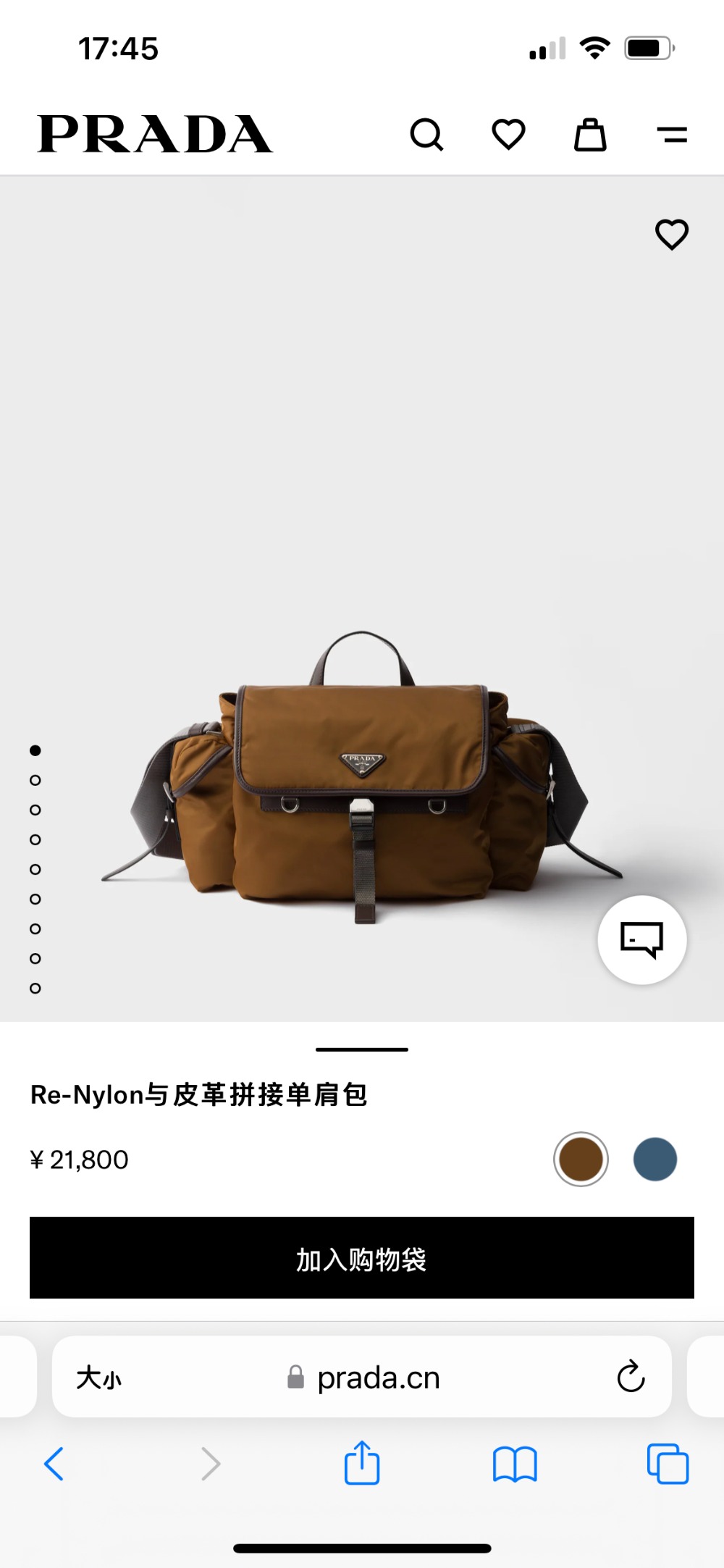
Task: Open wishlist heart in the header
Action: click(508, 135)
